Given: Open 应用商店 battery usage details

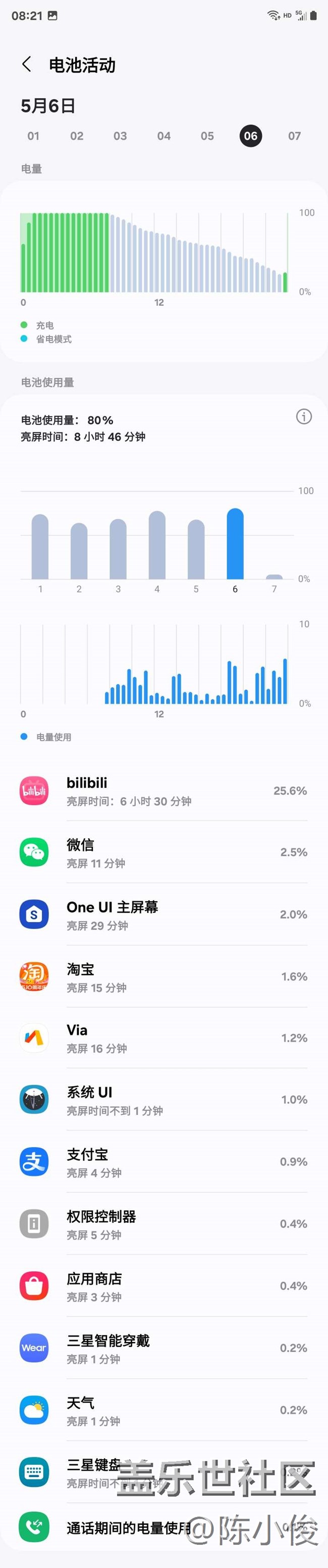Looking at the screenshot, I should pos(163,1286).
